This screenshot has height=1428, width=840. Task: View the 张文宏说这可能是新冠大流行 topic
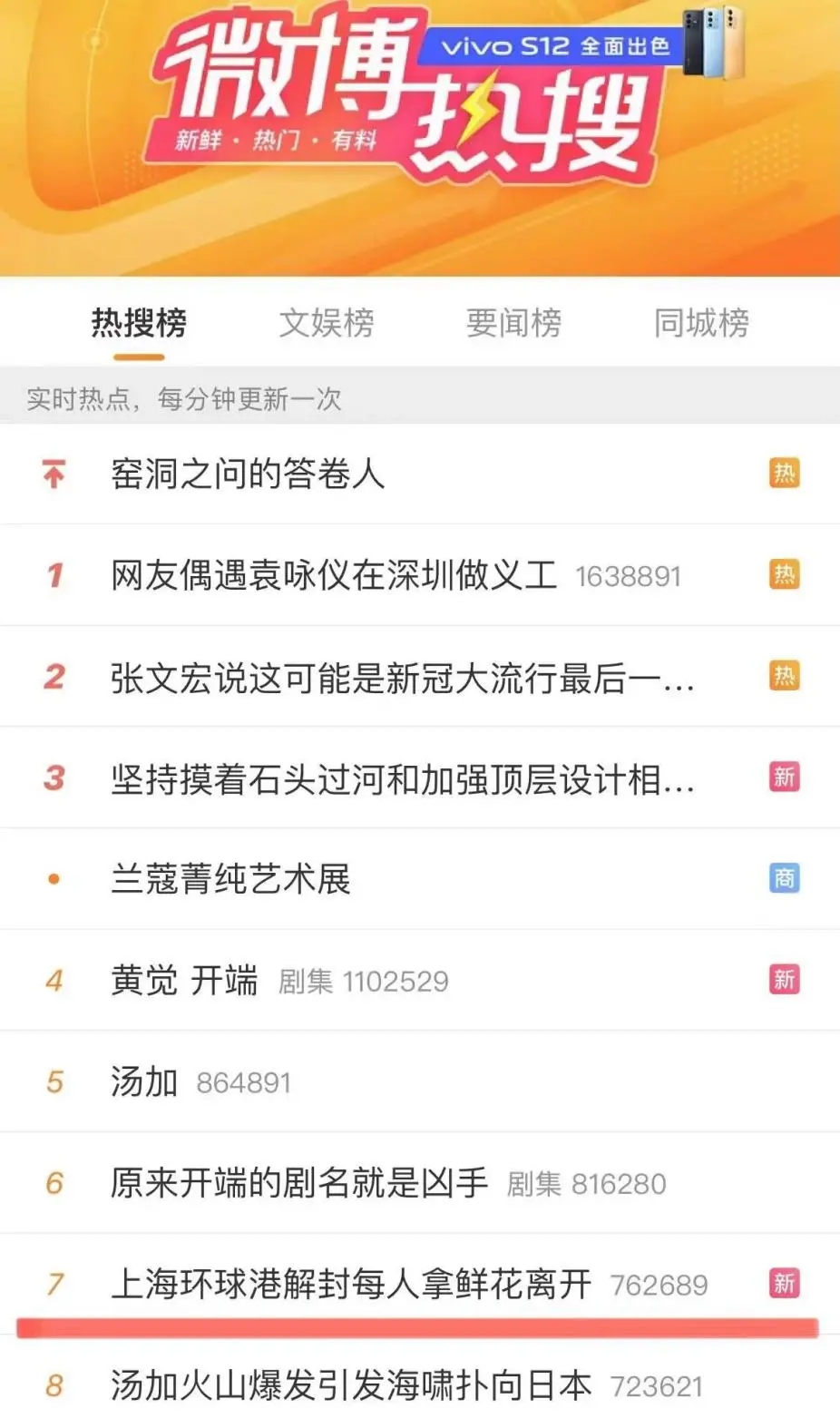[x=402, y=678]
